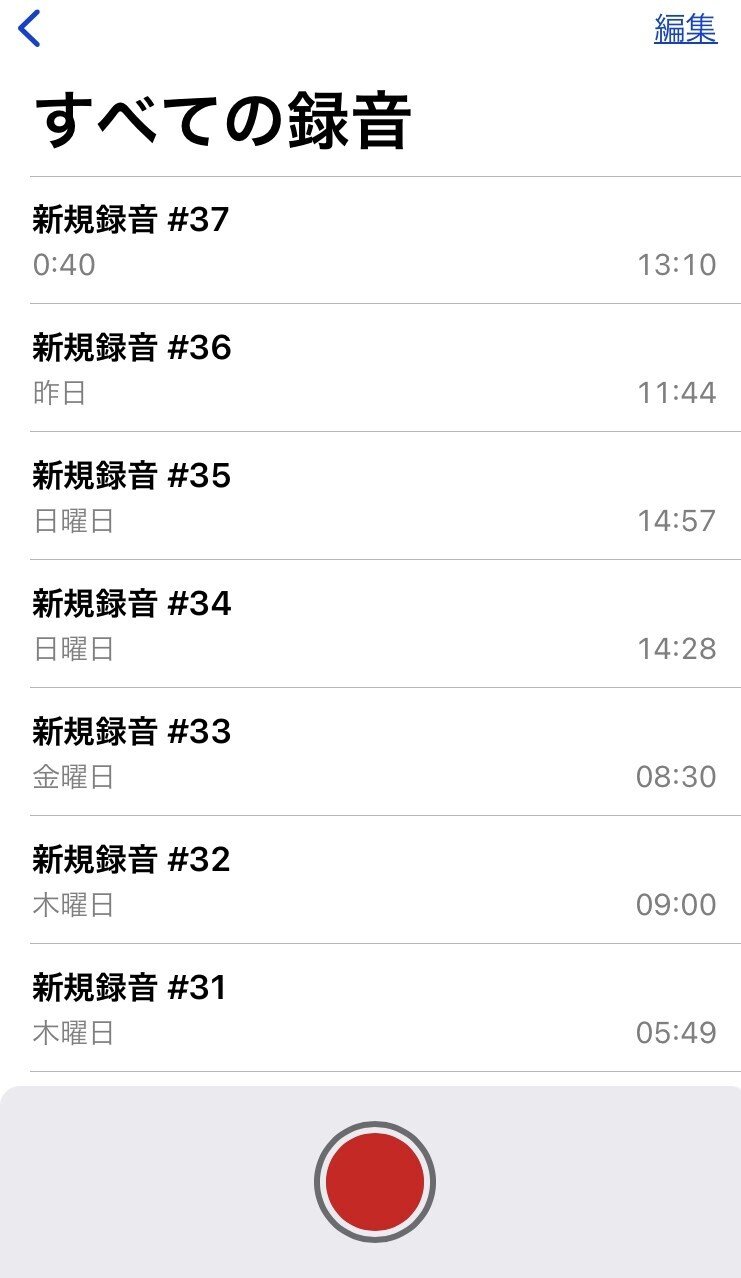Tap the 編集 (Edit) link
Screen dimensions: 741x1278
point(684,30)
